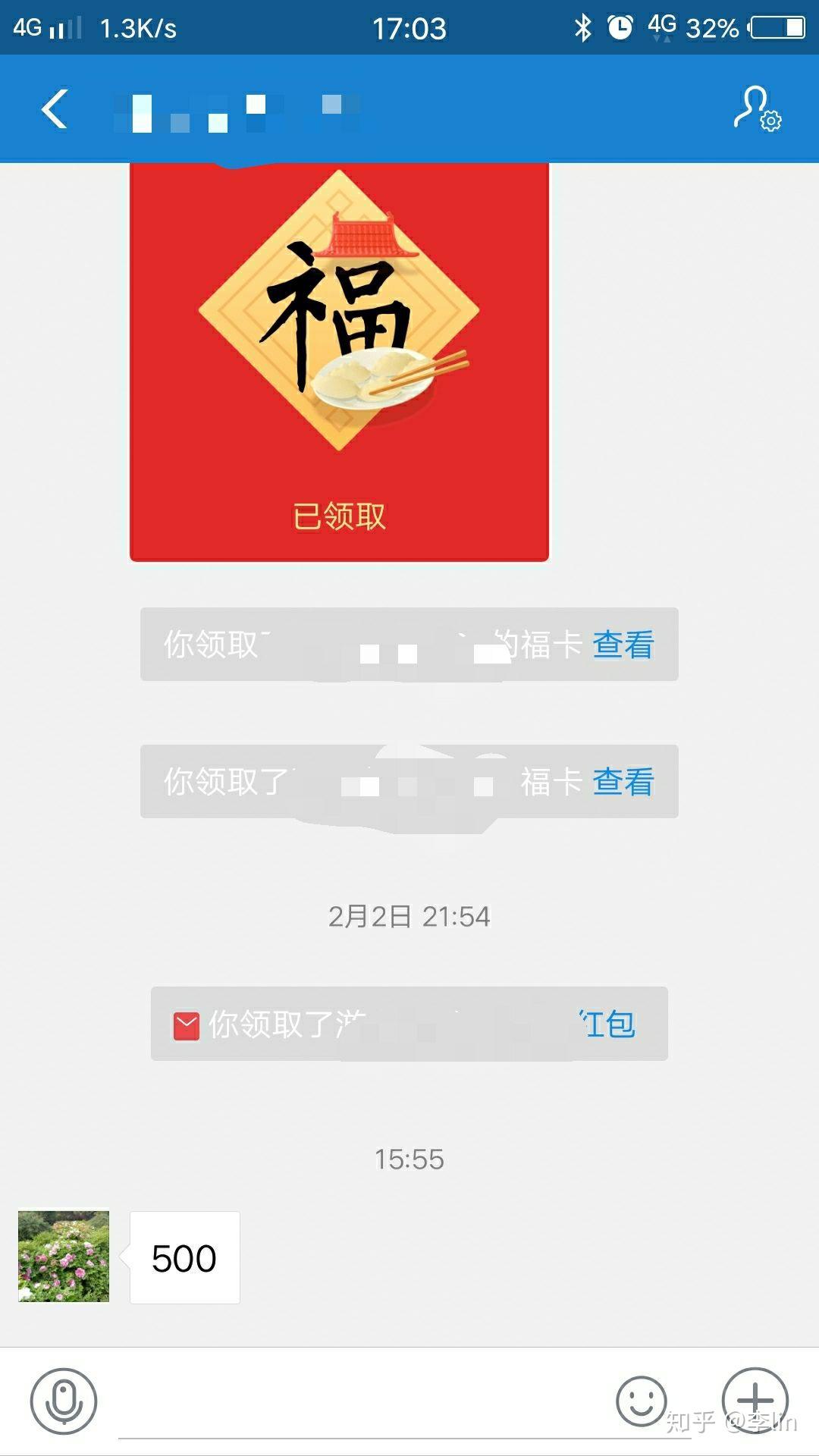Tap 查看 in the second 福卡 notice
This screenshot has width=819, height=1456.
(x=623, y=782)
